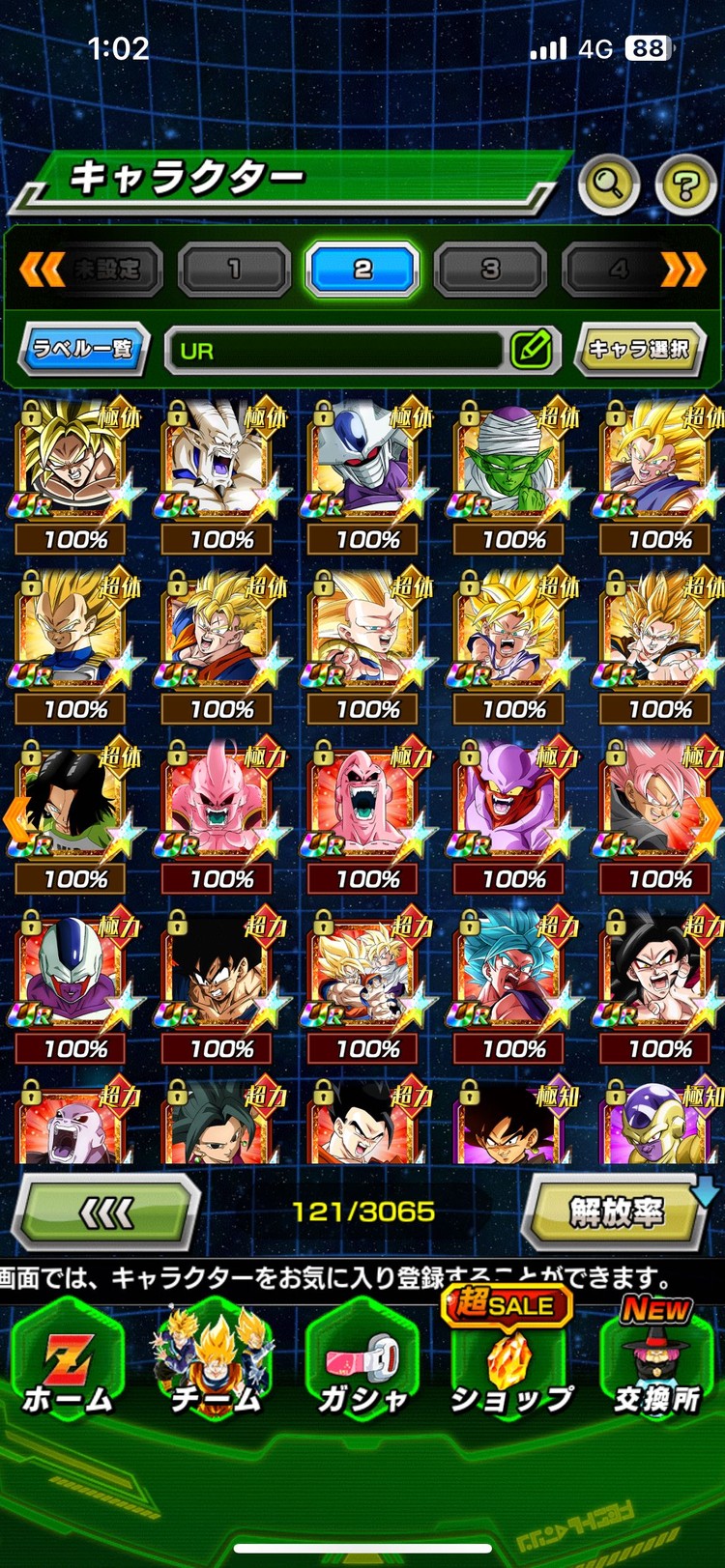Open the magnifying glass search icon
Screen dimensions: 725x1568
(608, 183)
